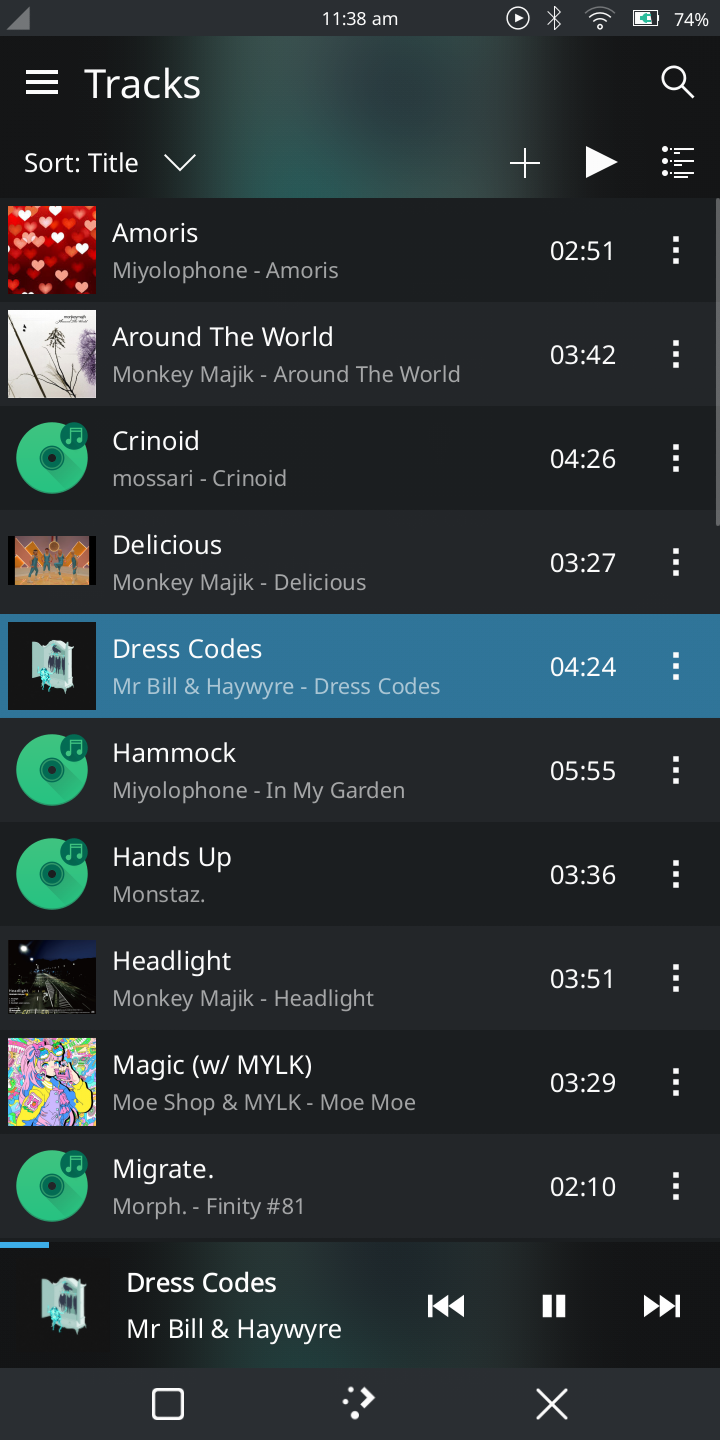
Task: Tap the plus icon to add tracks
Action: point(524,163)
